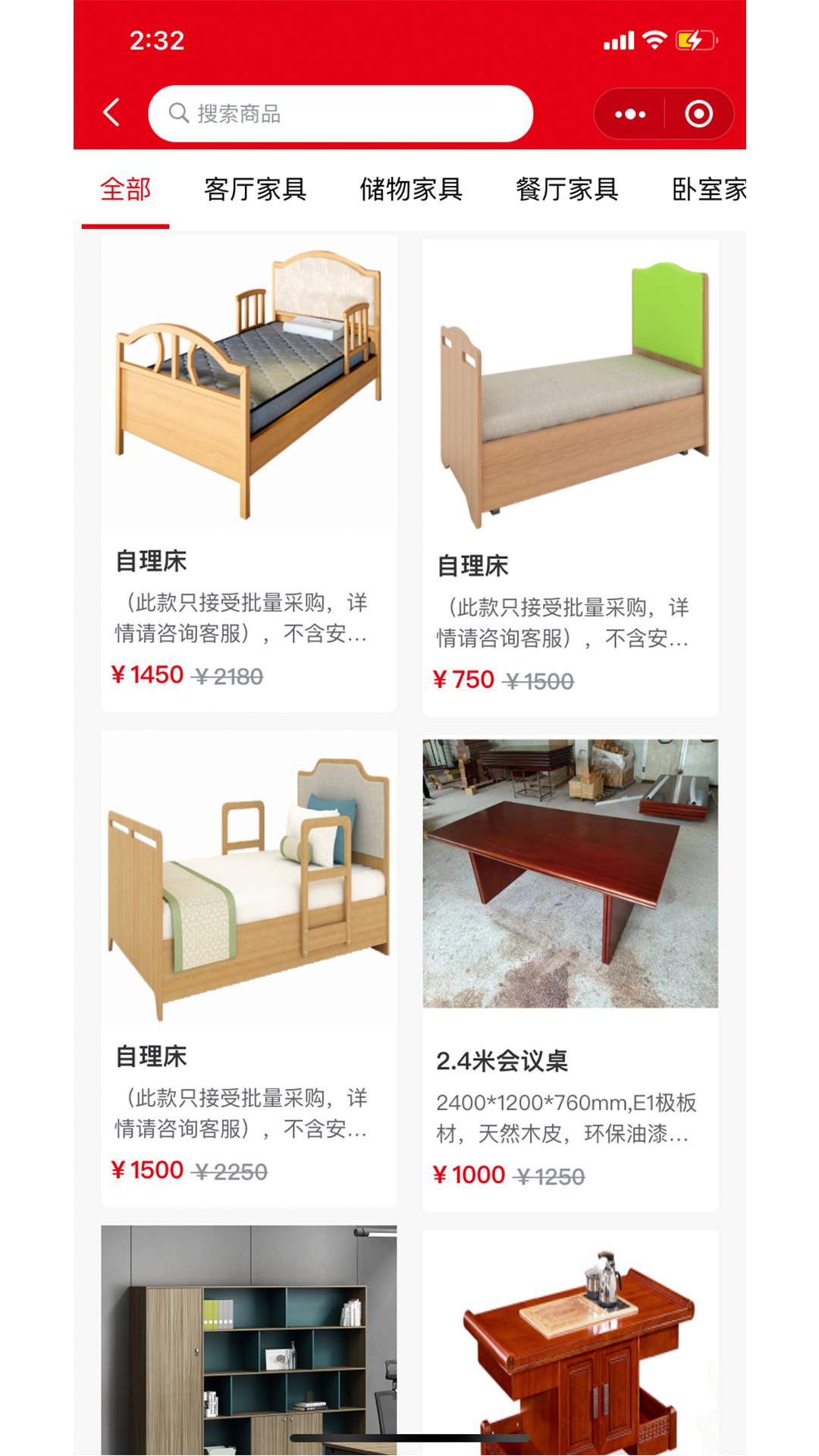Open the 储物家具 category
Screen dimensions: 819x1456
tap(413, 190)
